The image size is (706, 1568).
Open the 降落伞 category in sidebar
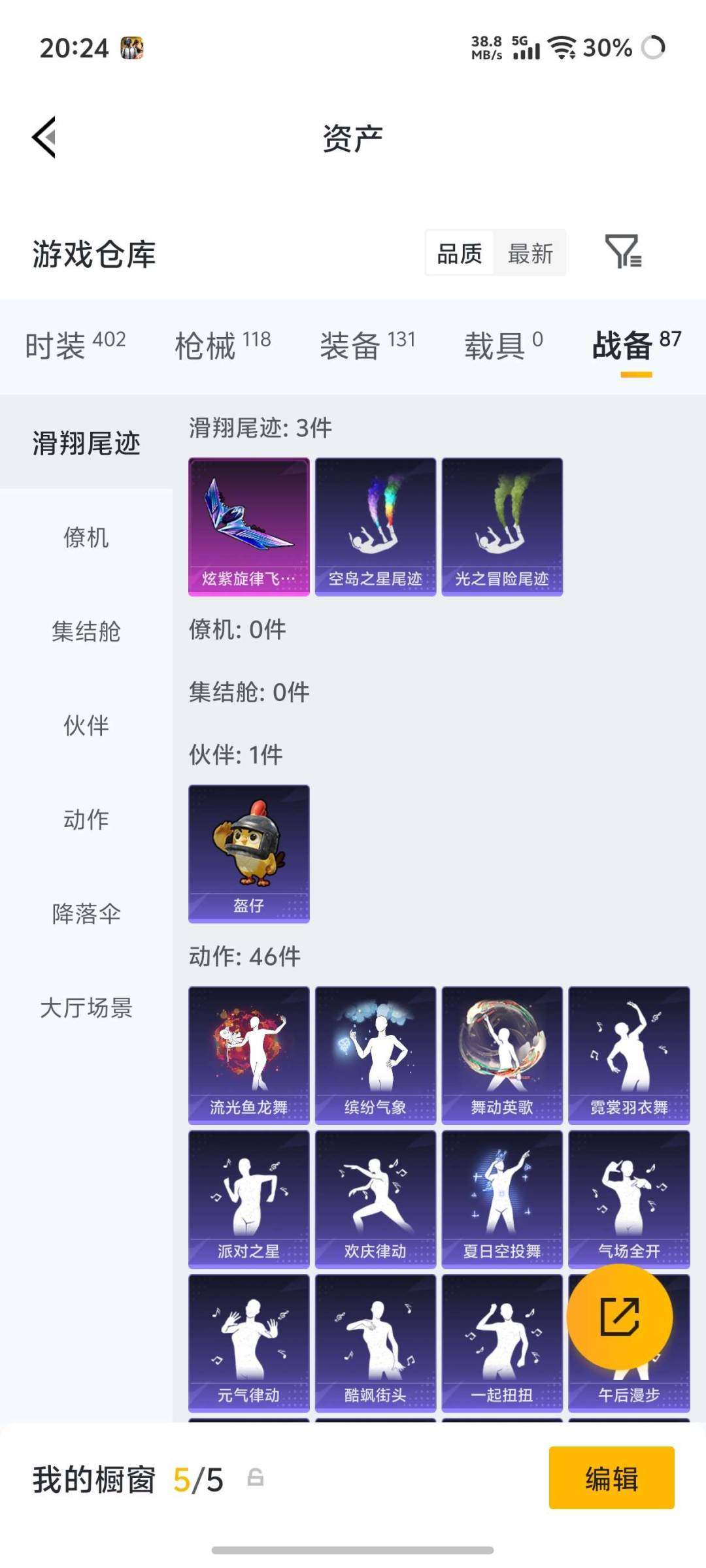point(85,915)
